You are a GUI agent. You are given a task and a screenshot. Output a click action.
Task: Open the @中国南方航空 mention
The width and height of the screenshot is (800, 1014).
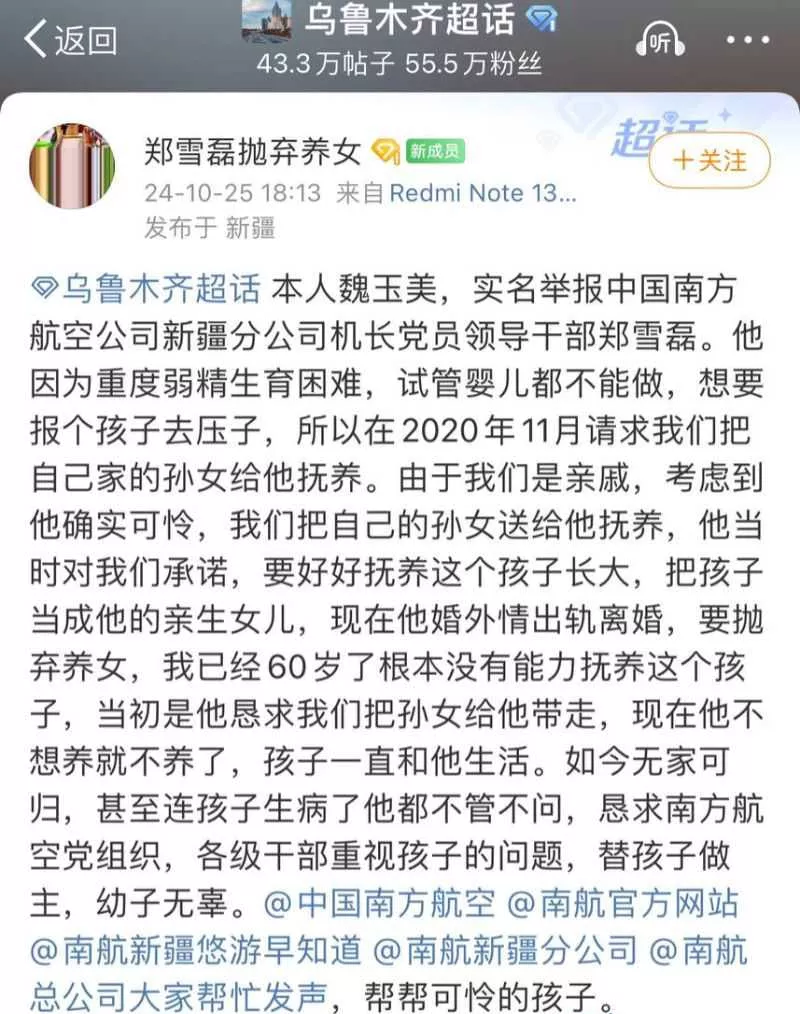click(x=380, y=904)
